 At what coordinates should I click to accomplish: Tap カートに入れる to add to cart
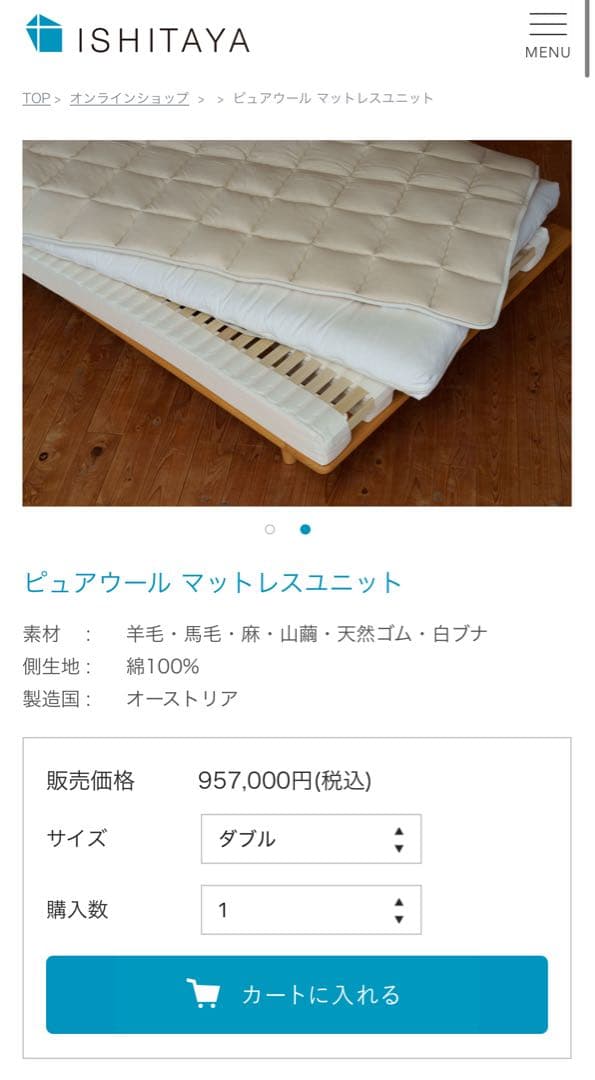coord(297,995)
